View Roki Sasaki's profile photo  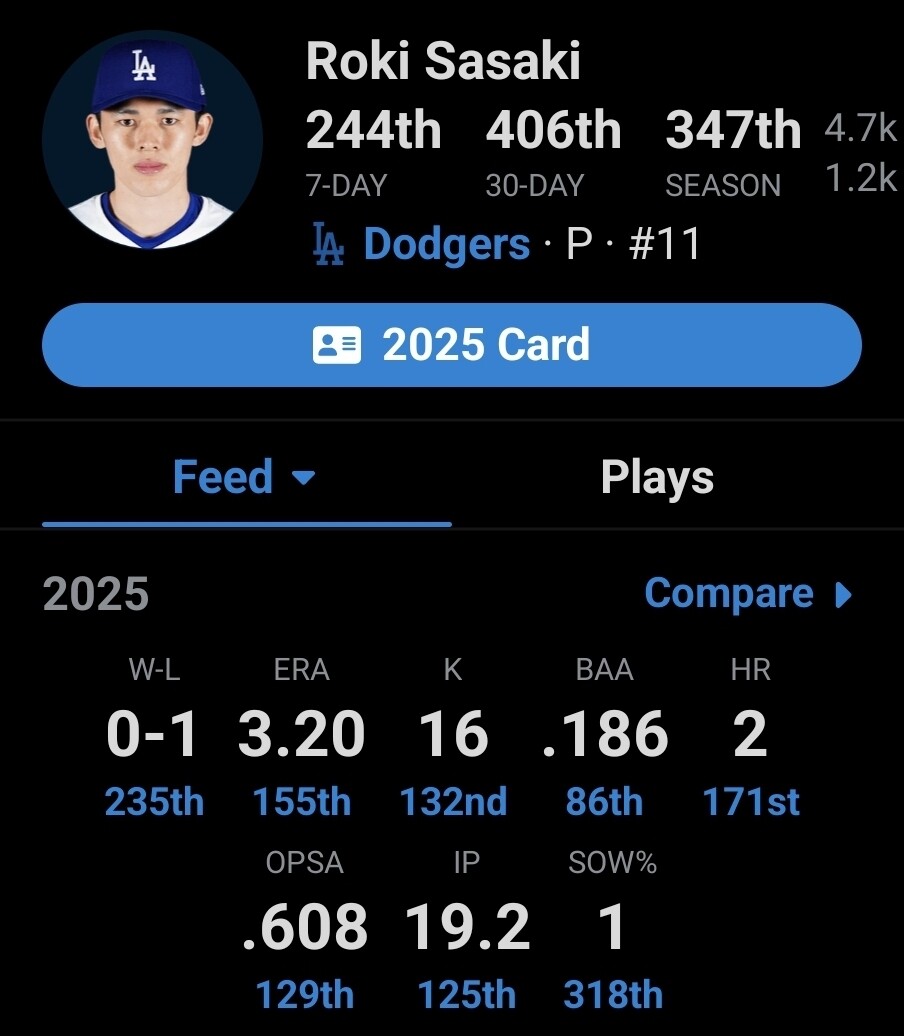(152, 139)
